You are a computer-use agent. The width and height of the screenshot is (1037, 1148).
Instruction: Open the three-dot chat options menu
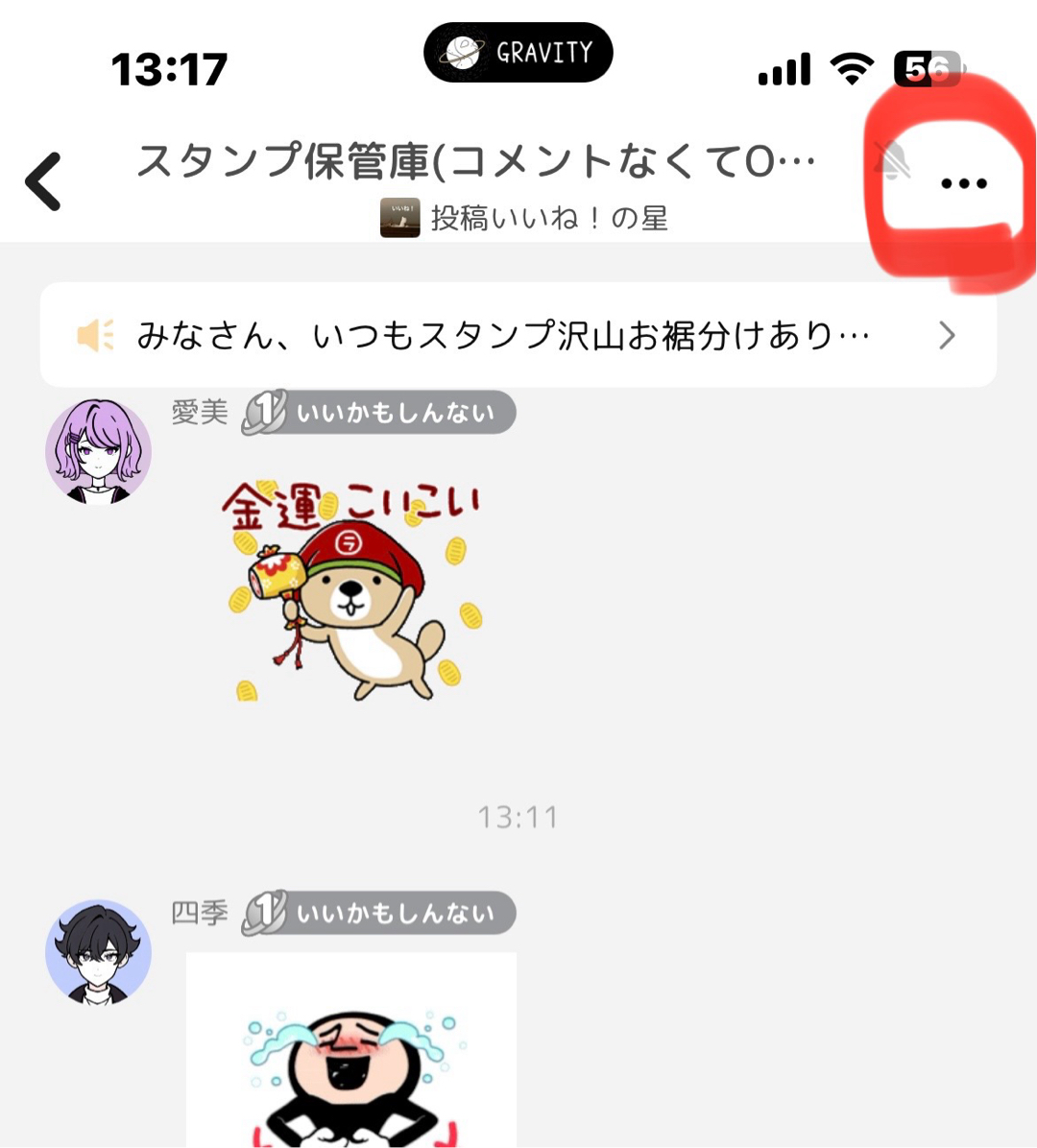tap(963, 182)
